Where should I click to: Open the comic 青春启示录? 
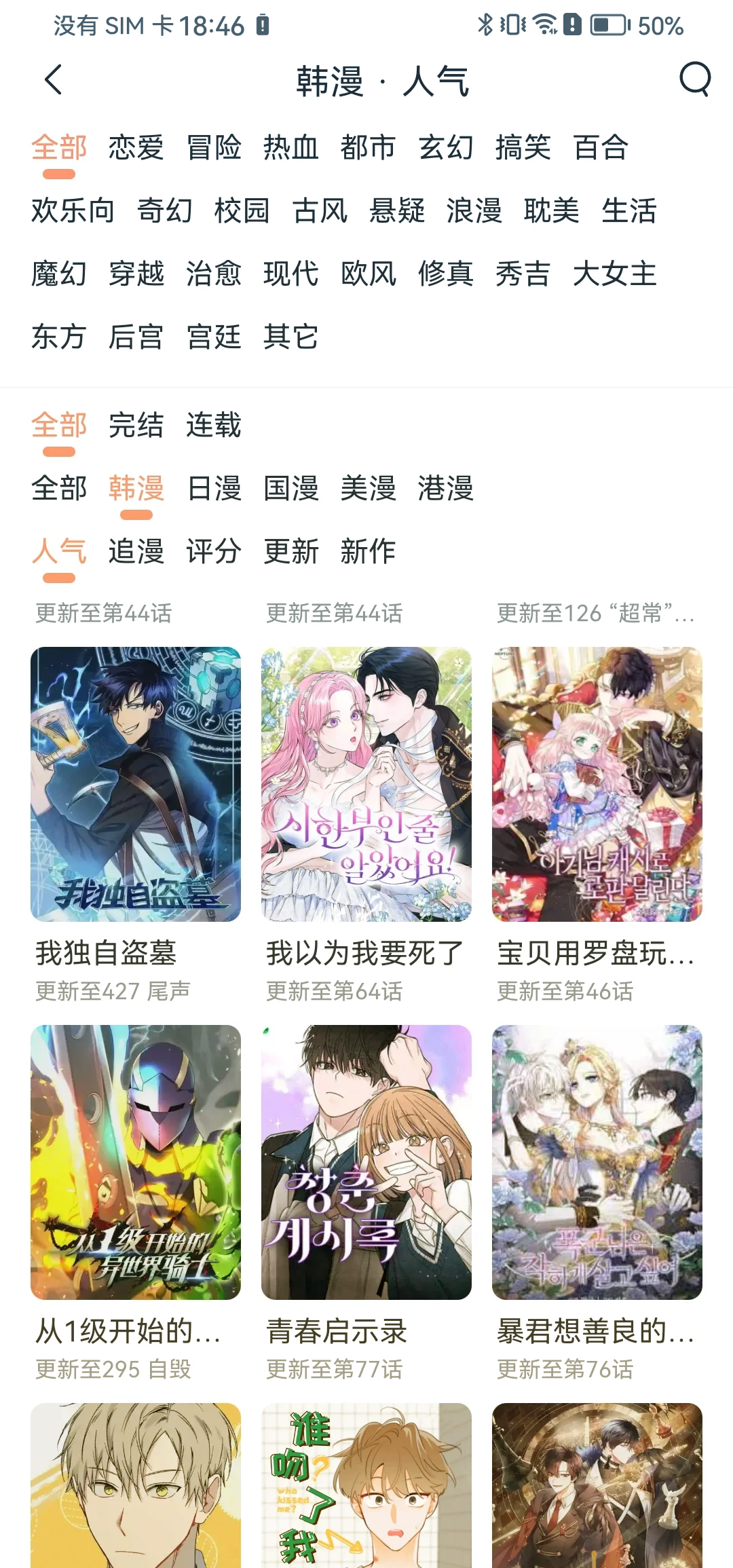tap(366, 1162)
